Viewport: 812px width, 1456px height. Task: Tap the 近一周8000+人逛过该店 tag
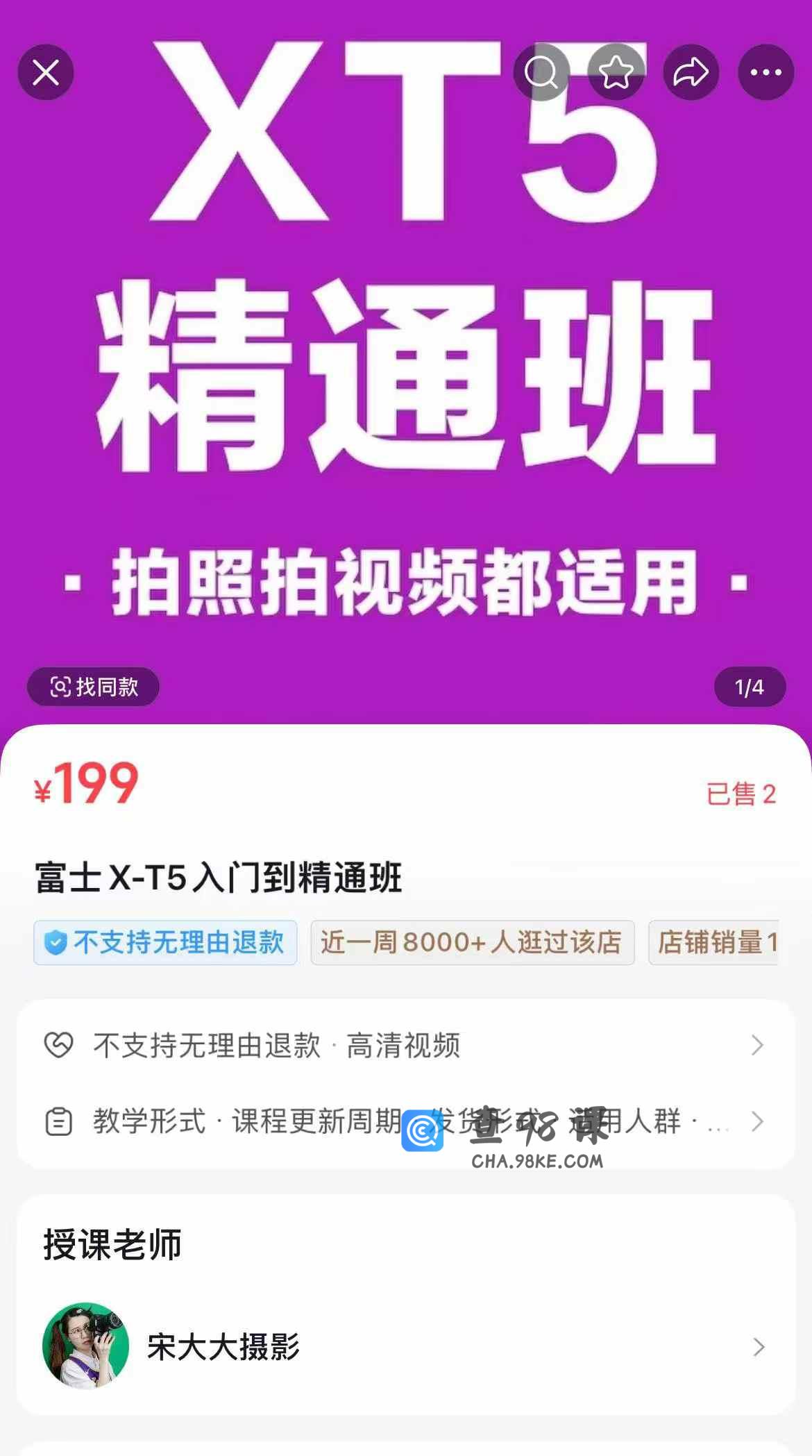click(x=472, y=942)
